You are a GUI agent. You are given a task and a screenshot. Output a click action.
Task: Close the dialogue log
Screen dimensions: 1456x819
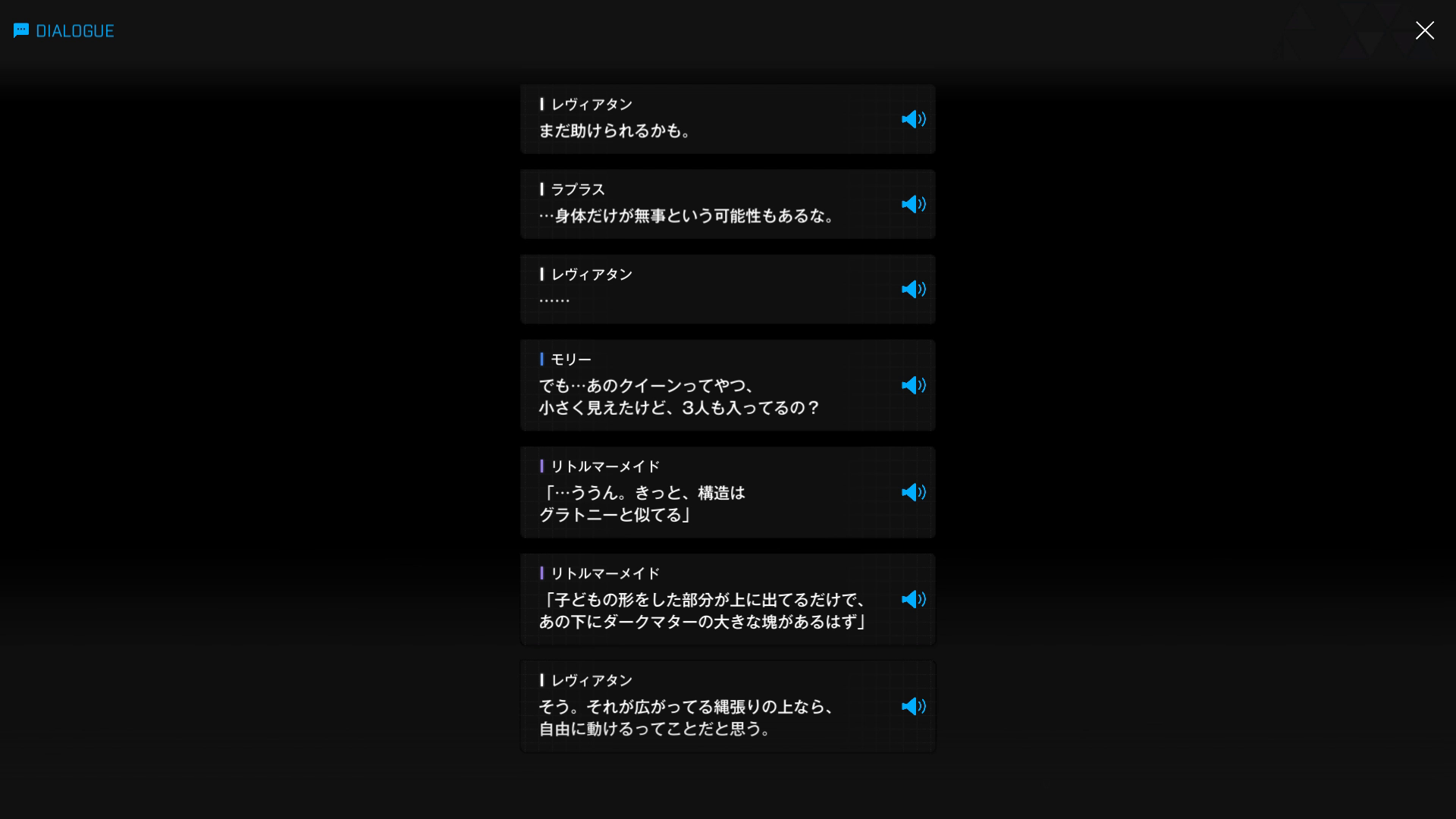tap(1424, 30)
